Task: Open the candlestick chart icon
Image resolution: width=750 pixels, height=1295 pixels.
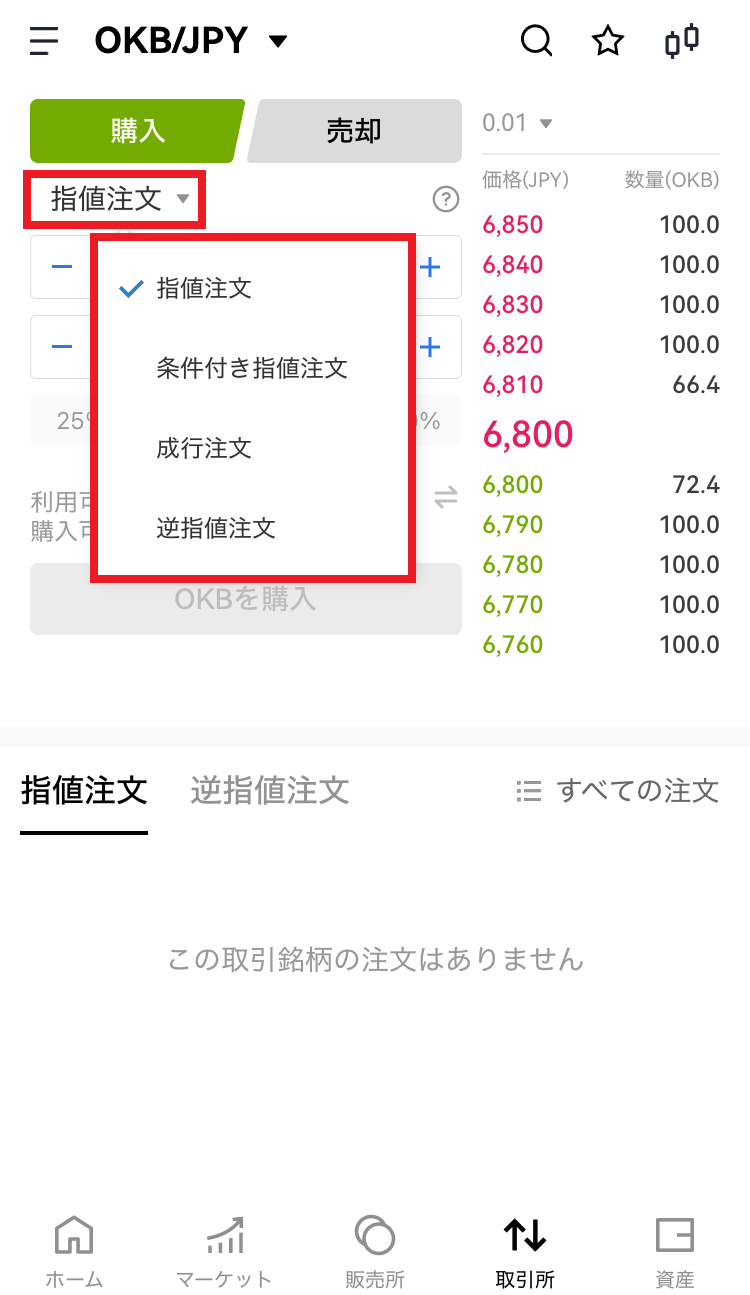Action: click(682, 41)
